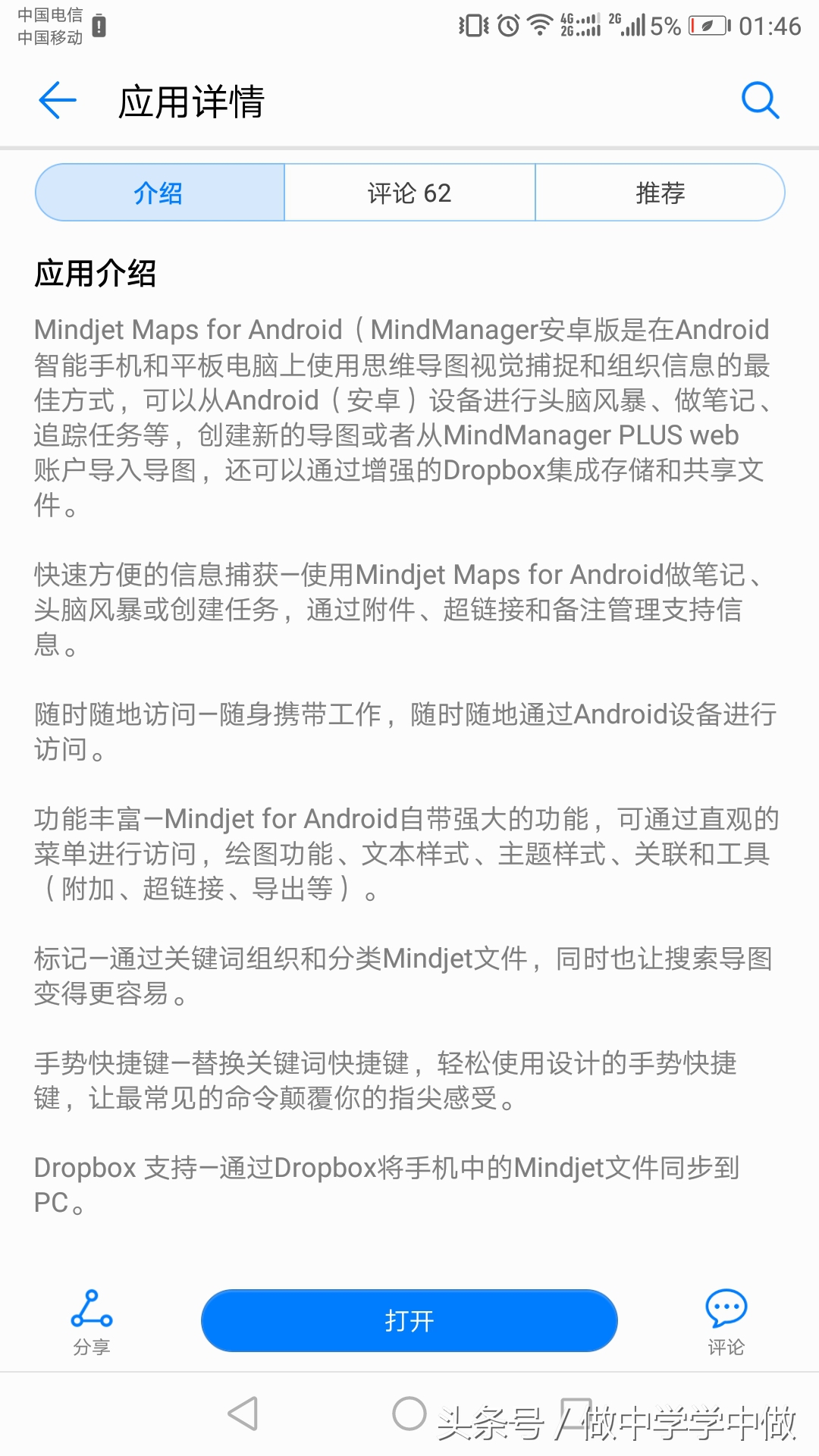819x1456 pixels.
Task: Switch to the 评论 62 tab
Action: (x=409, y=193)
